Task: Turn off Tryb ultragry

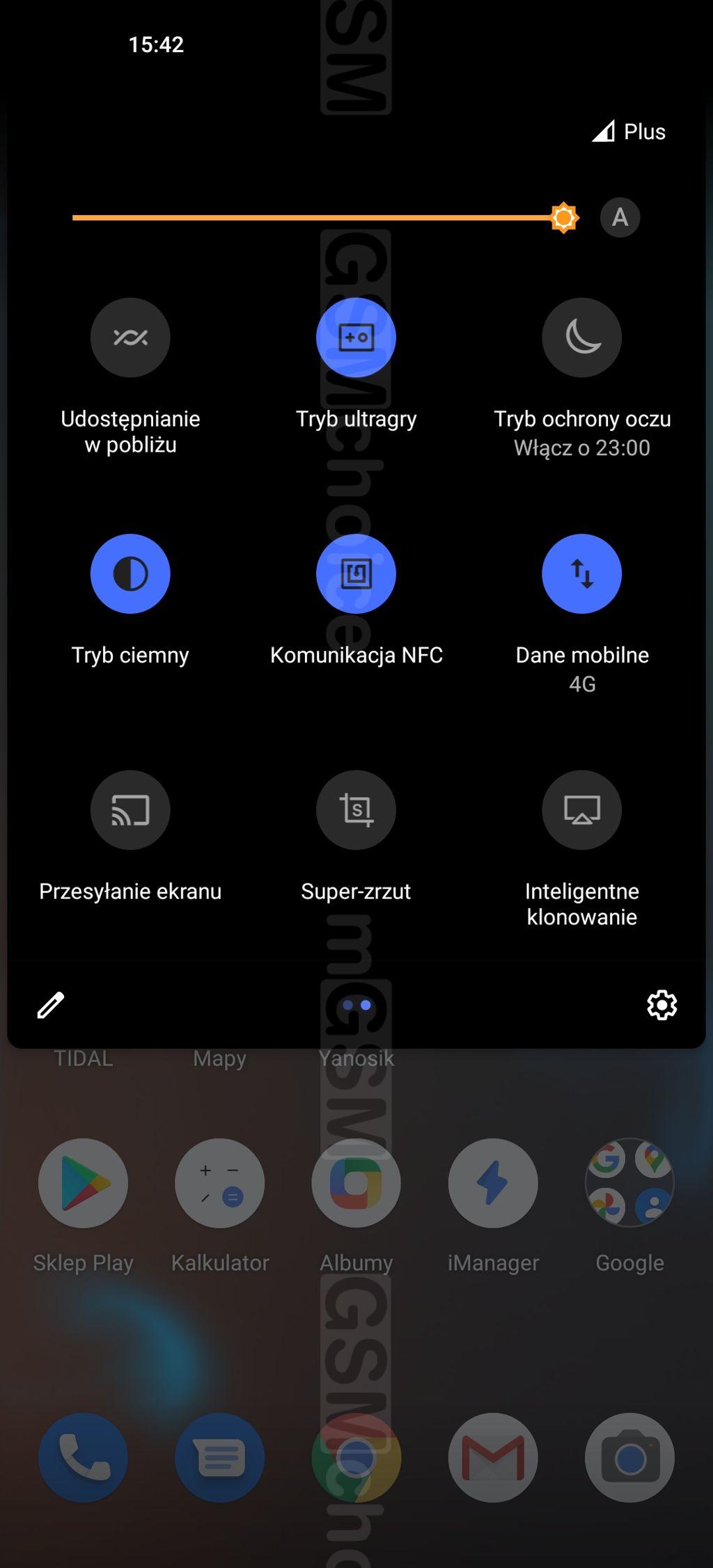Action: click(x=356, y=338)
